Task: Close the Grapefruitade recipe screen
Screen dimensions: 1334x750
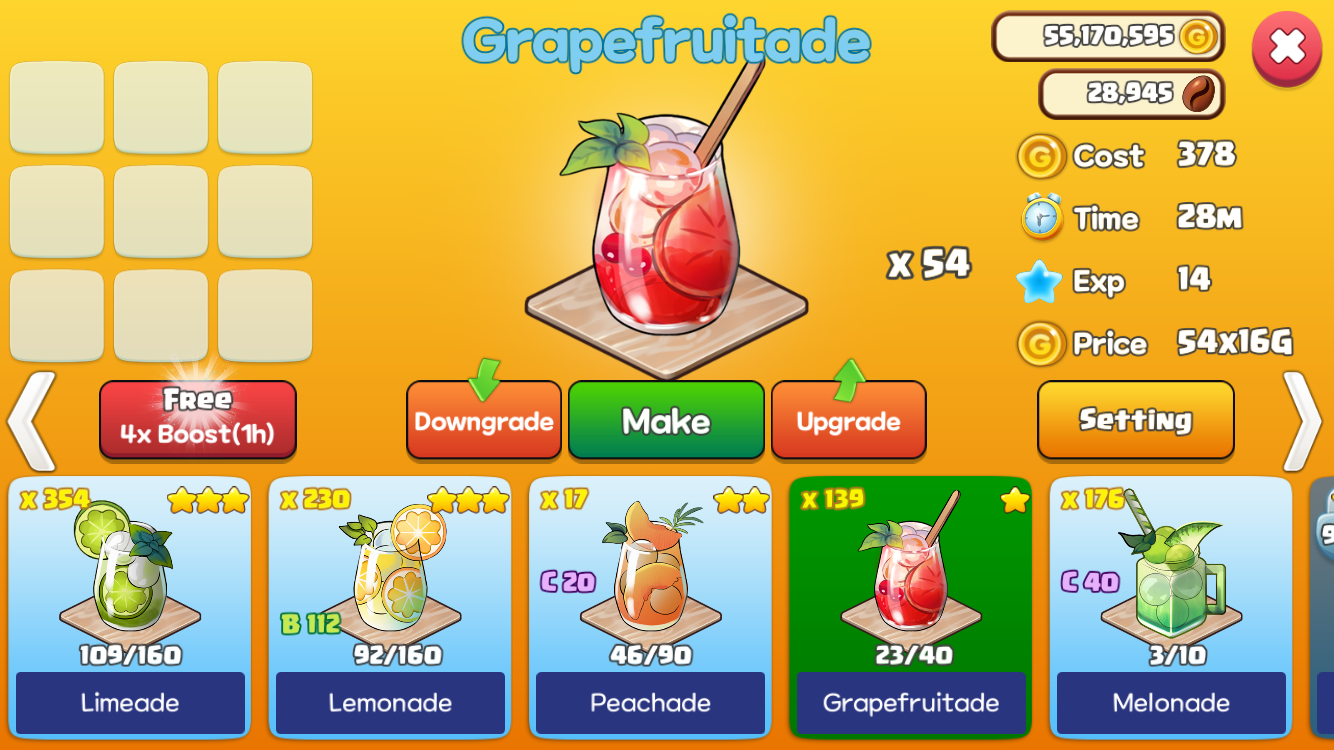Action: pyautogui.click(x=1287, y=49)
